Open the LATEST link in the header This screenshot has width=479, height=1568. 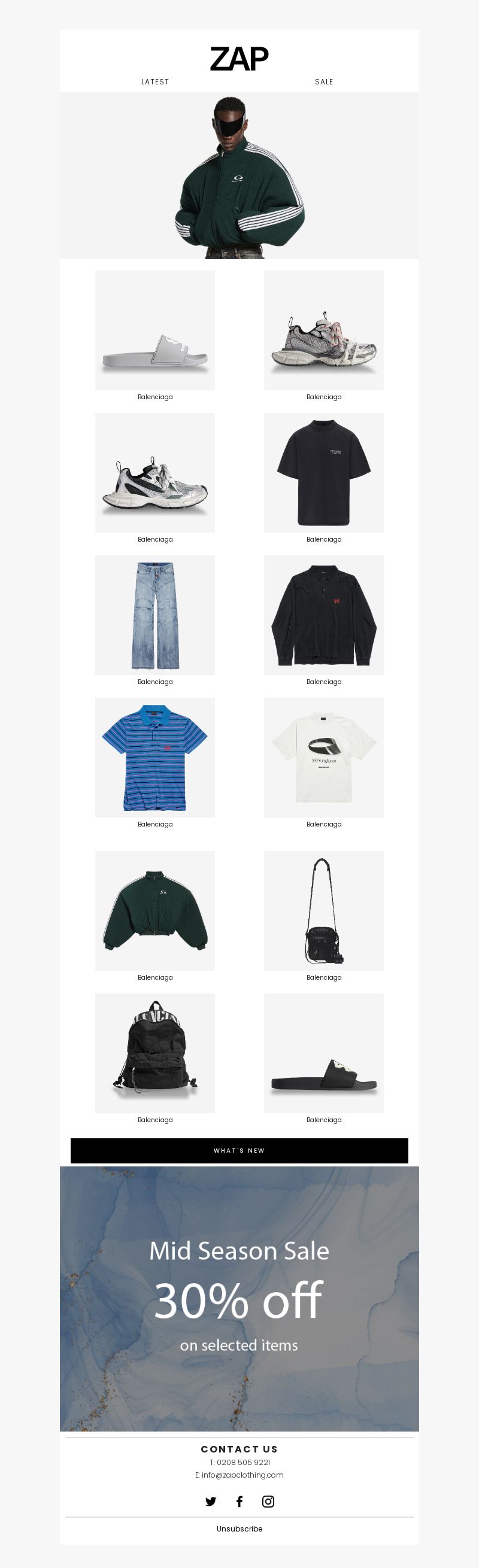[154, 81]
